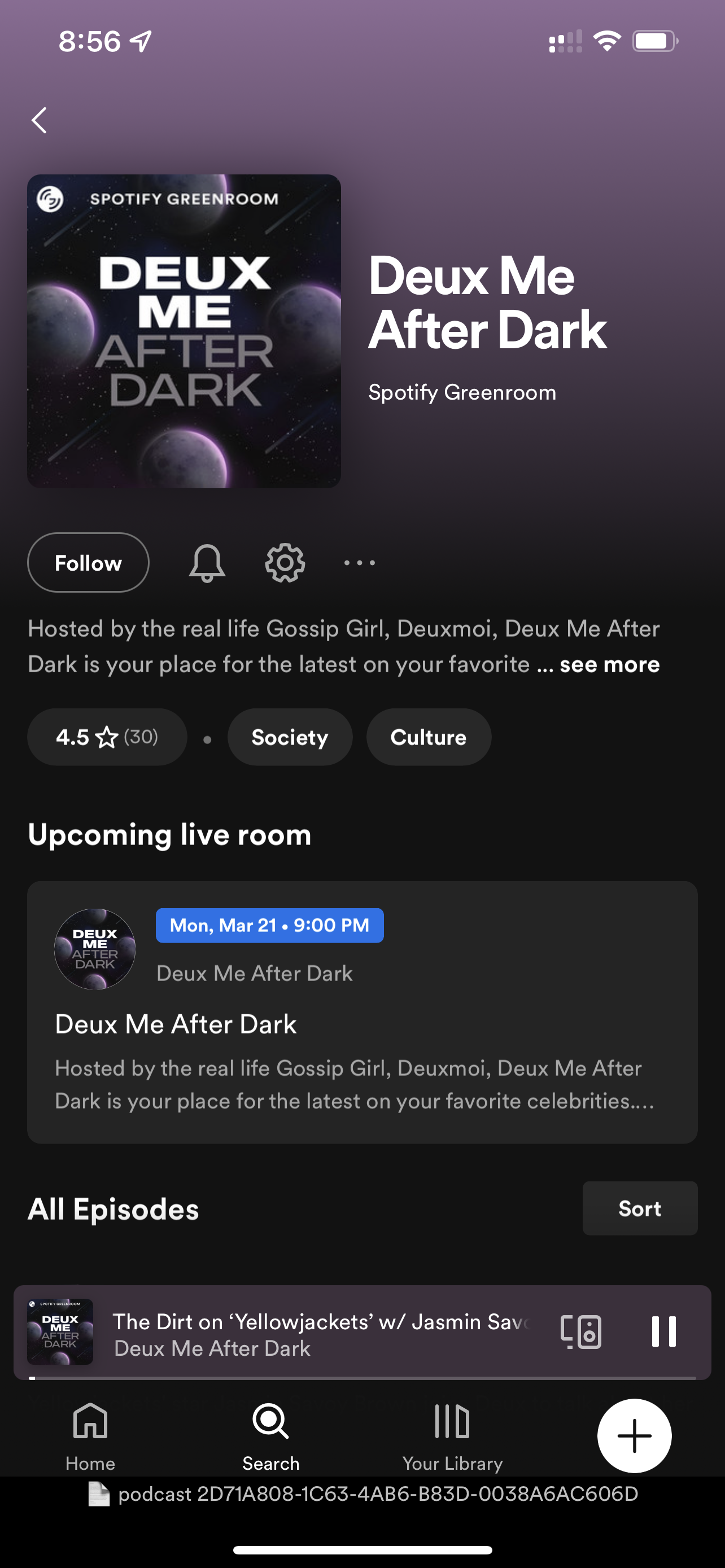View the 4.5 star rating details

(x=107, y=737)
